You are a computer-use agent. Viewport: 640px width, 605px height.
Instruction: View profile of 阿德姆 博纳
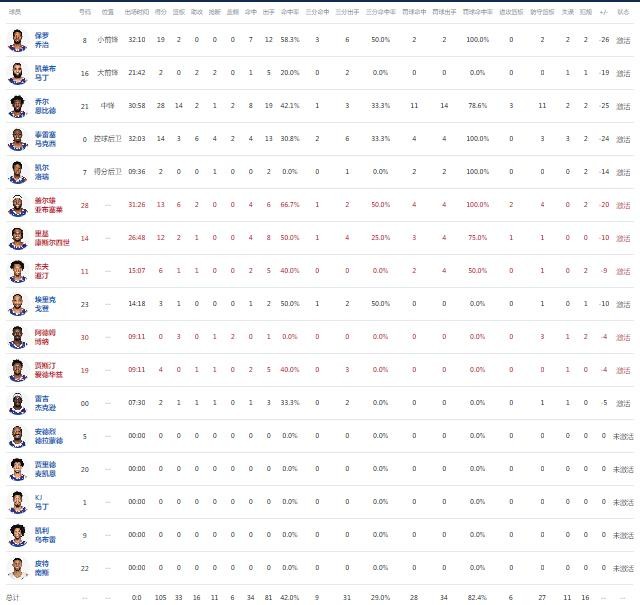[43, 336]
